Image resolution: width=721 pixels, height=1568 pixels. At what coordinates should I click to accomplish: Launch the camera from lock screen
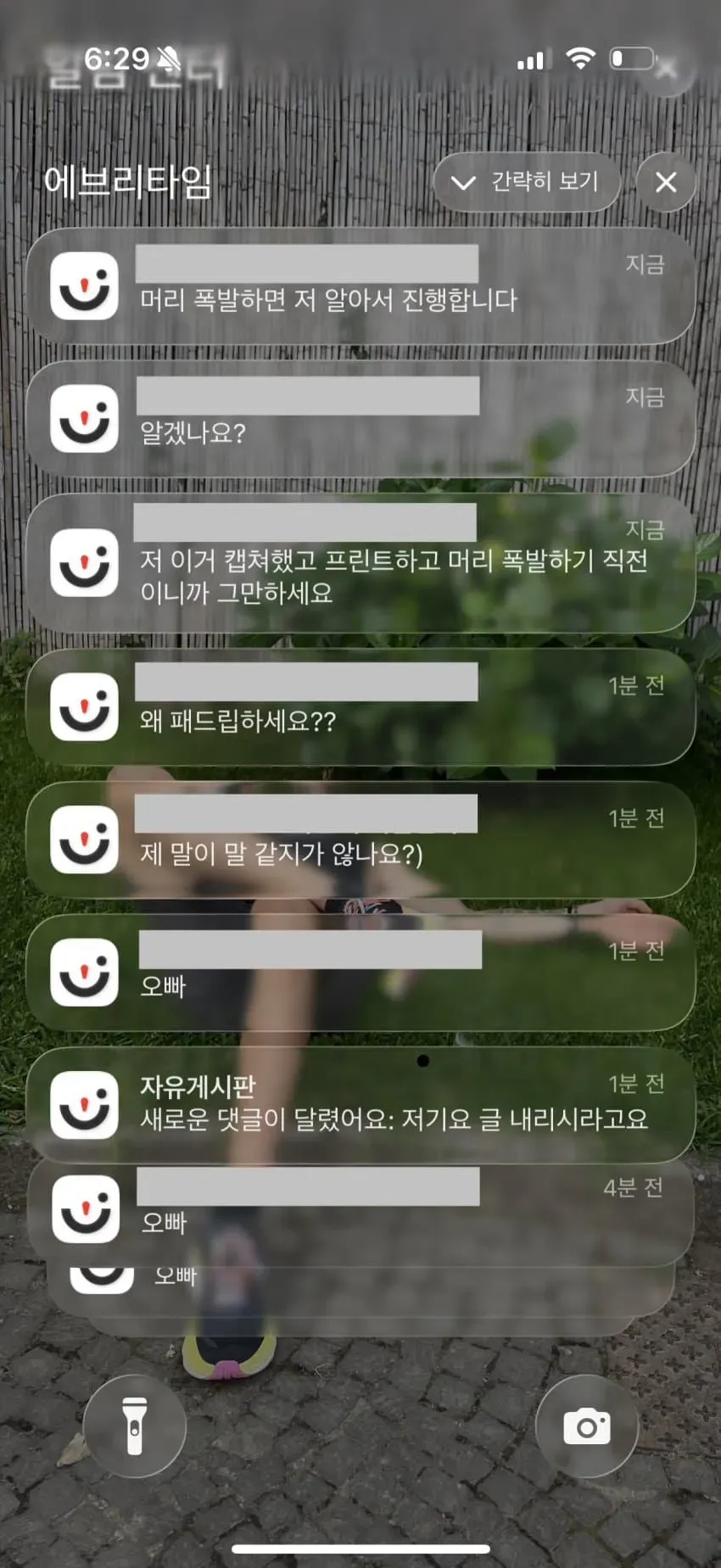587,1426
